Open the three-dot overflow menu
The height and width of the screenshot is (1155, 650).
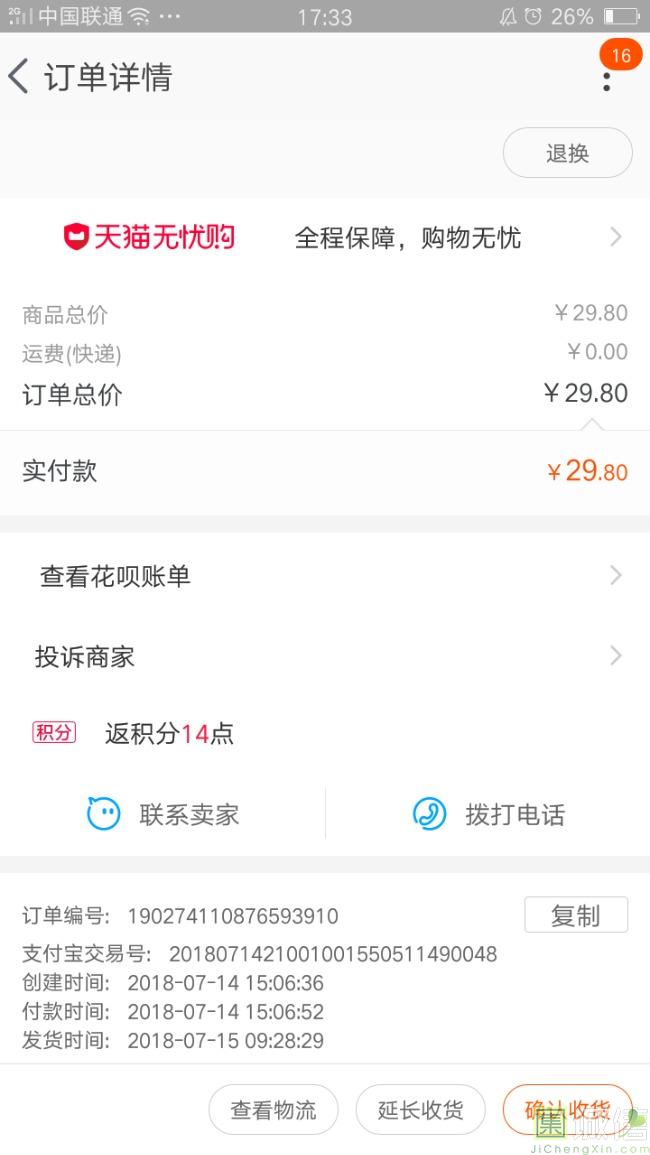607,81
